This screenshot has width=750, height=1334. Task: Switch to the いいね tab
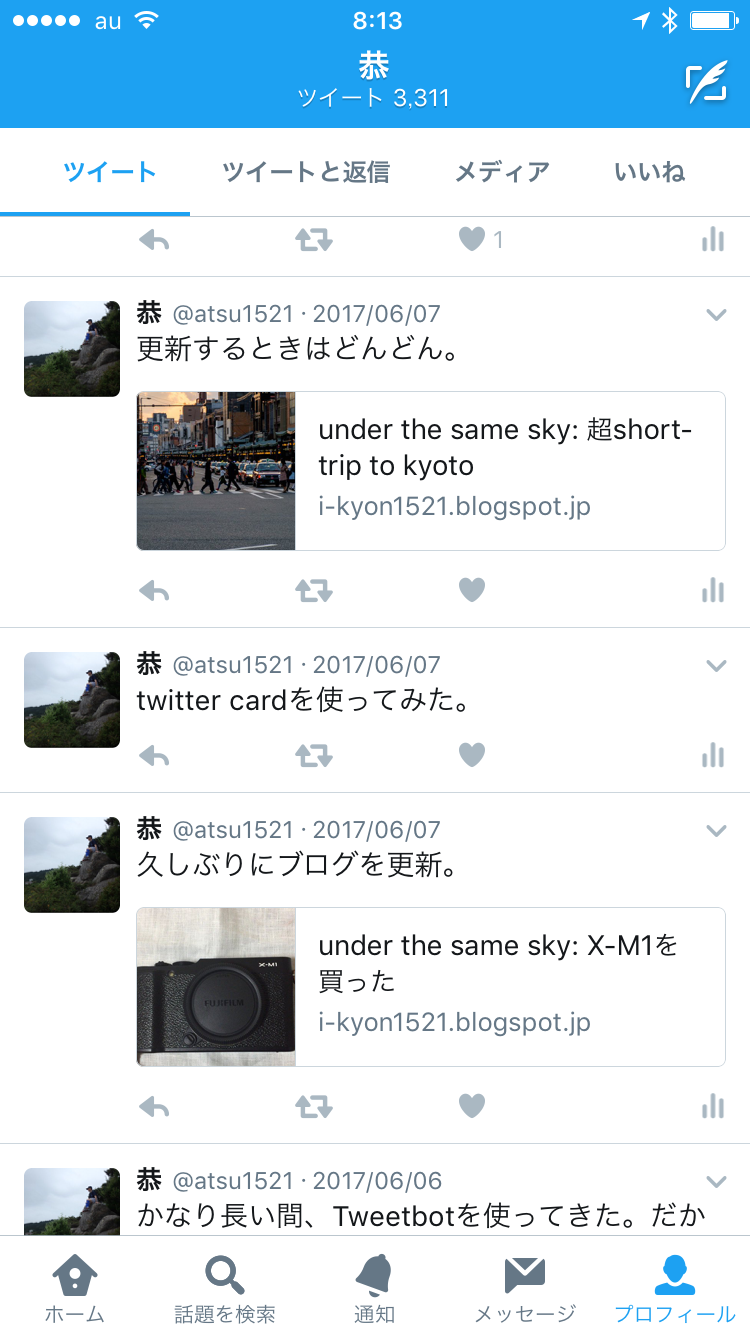pos(650,172)
